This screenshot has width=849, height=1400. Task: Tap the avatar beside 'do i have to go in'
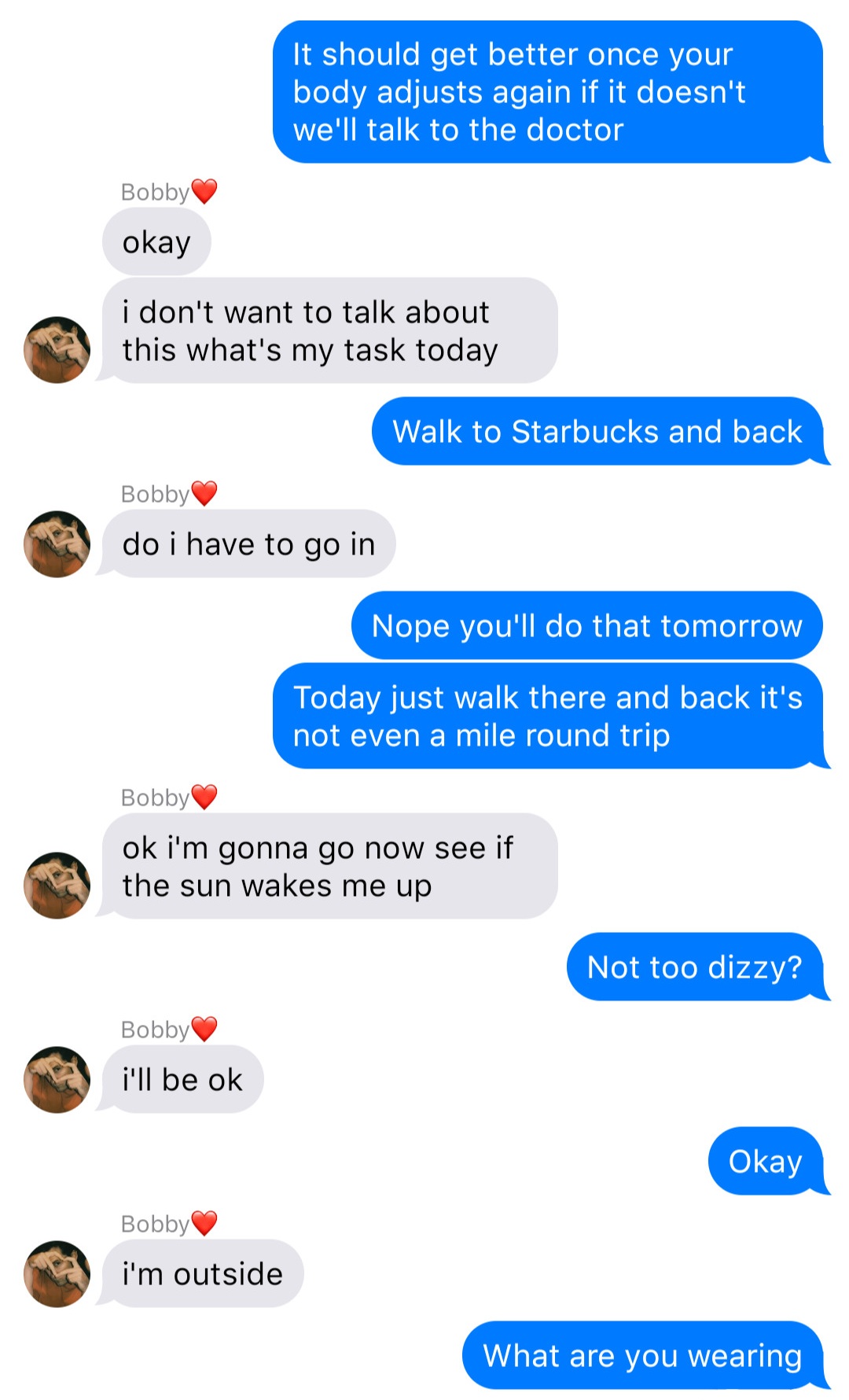point(56,543)
